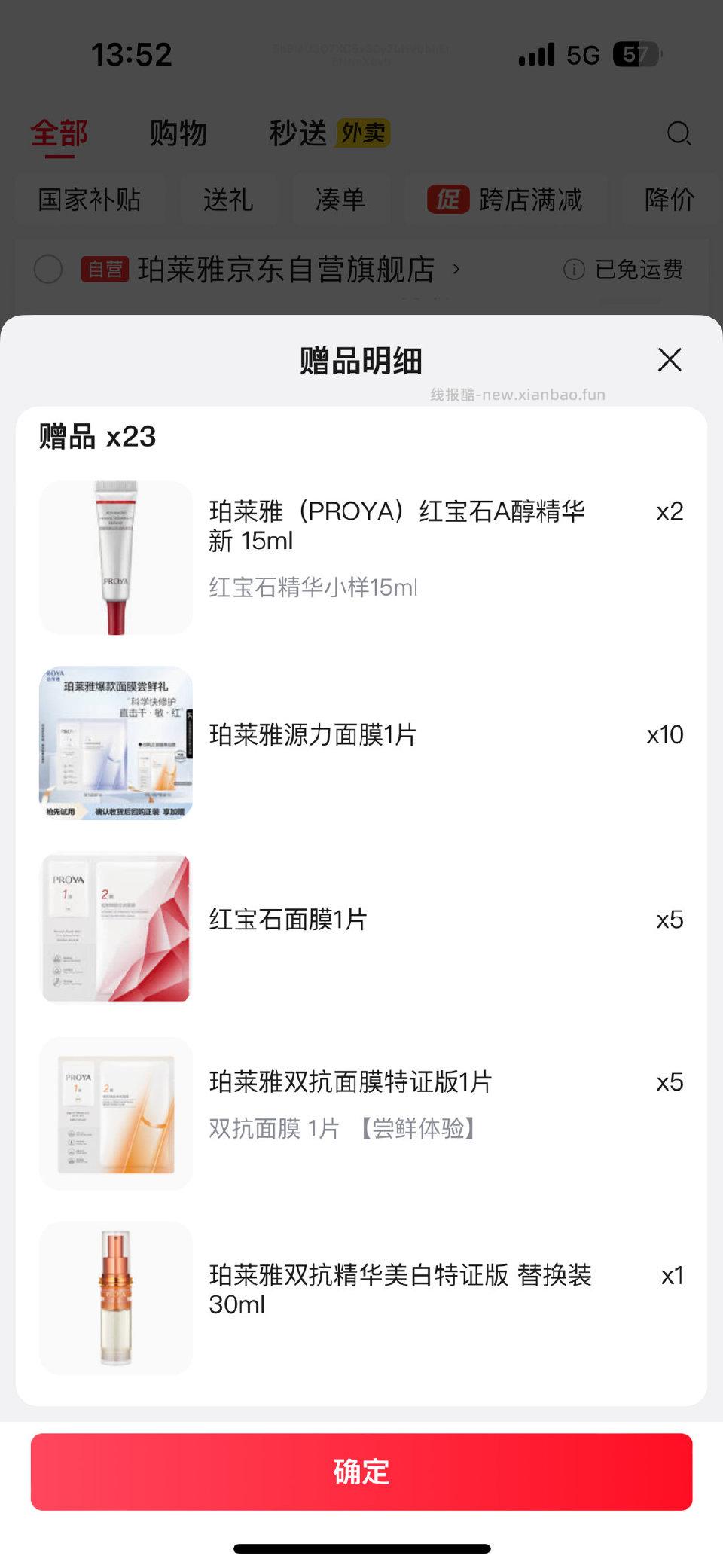Open search using the magnifier icon

[679, 133]
